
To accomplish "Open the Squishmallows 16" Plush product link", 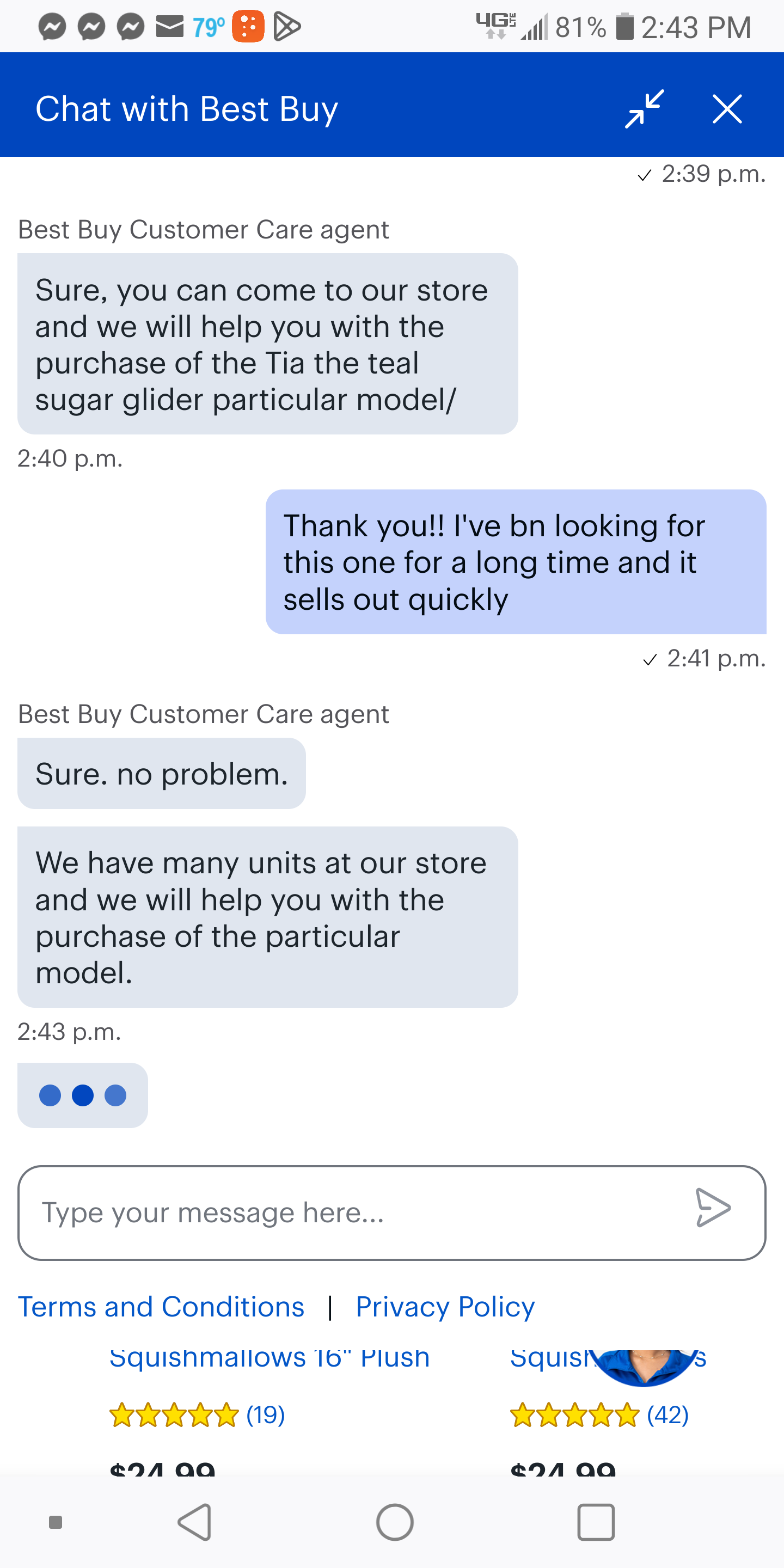I will [270, 1356].
